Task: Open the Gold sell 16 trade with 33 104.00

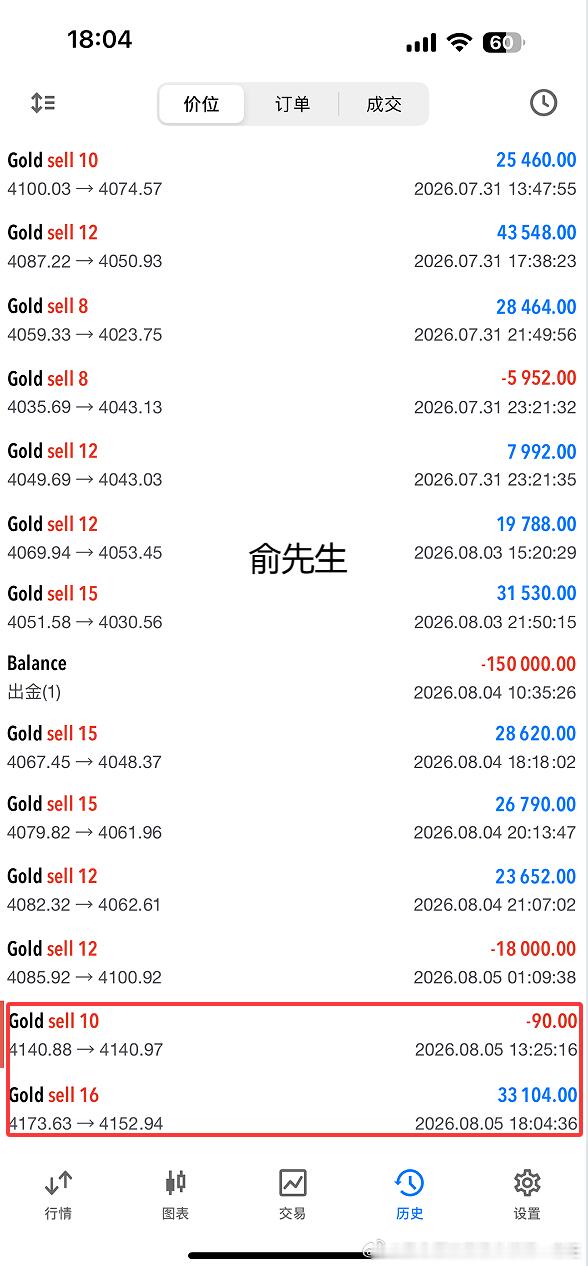Action: tap(292, 1108)
